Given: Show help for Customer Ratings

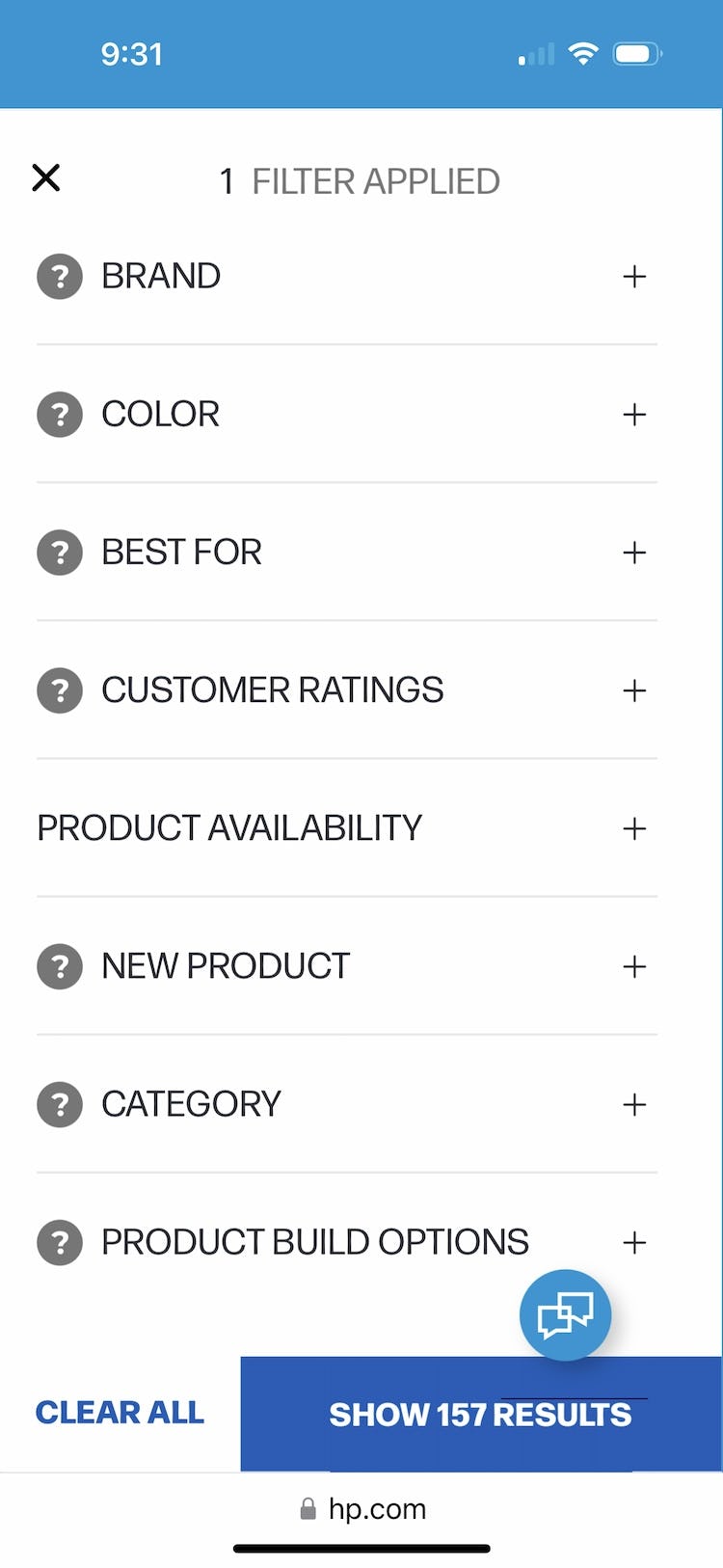Looking at the screenshot, I should click(x=60, y=690).
